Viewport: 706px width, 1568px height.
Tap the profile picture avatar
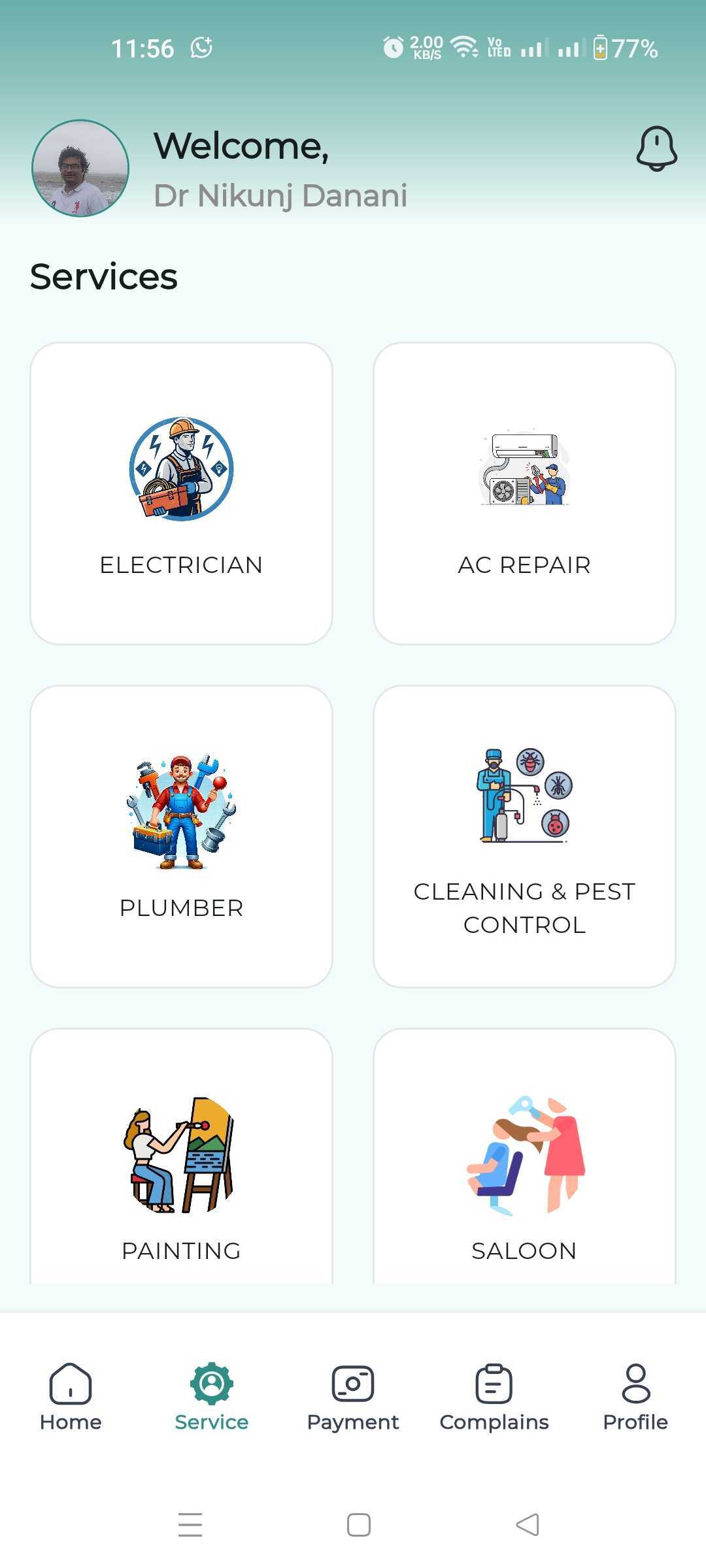80,168
